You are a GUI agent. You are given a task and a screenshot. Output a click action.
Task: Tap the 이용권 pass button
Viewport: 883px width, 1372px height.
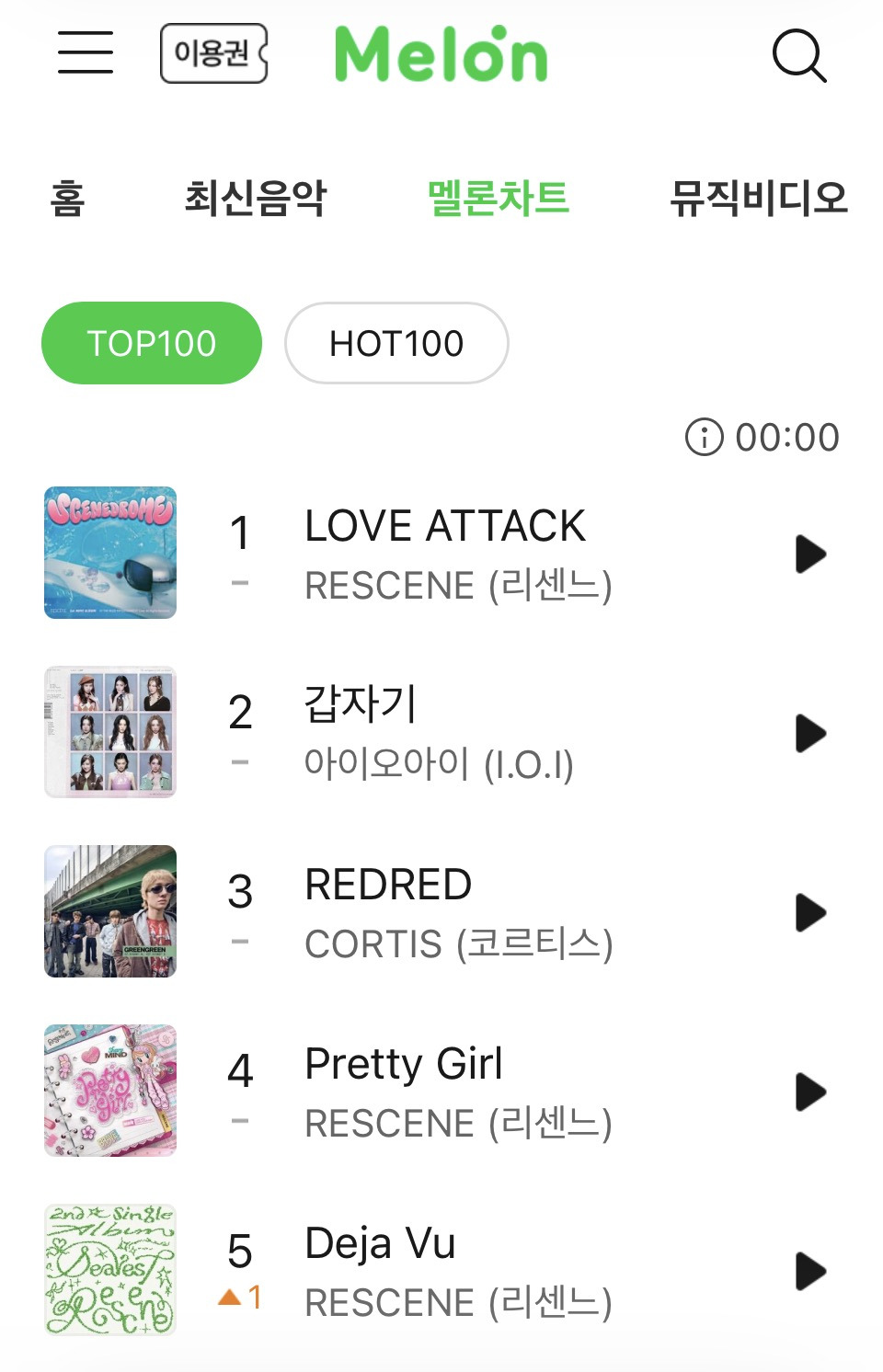[214, 53]
